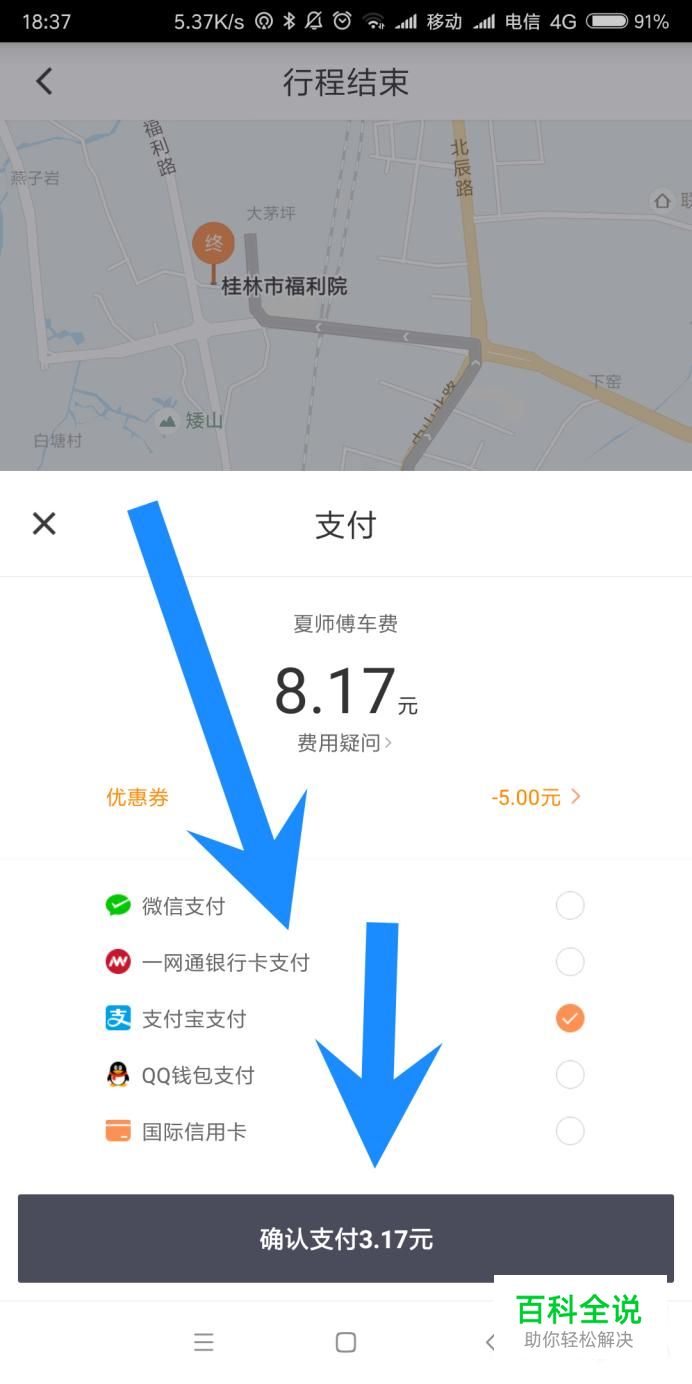Open the 优惠券 coupon row
Image resolution: width=692 pixels, height=1384 pixels.
pos(345,797)
